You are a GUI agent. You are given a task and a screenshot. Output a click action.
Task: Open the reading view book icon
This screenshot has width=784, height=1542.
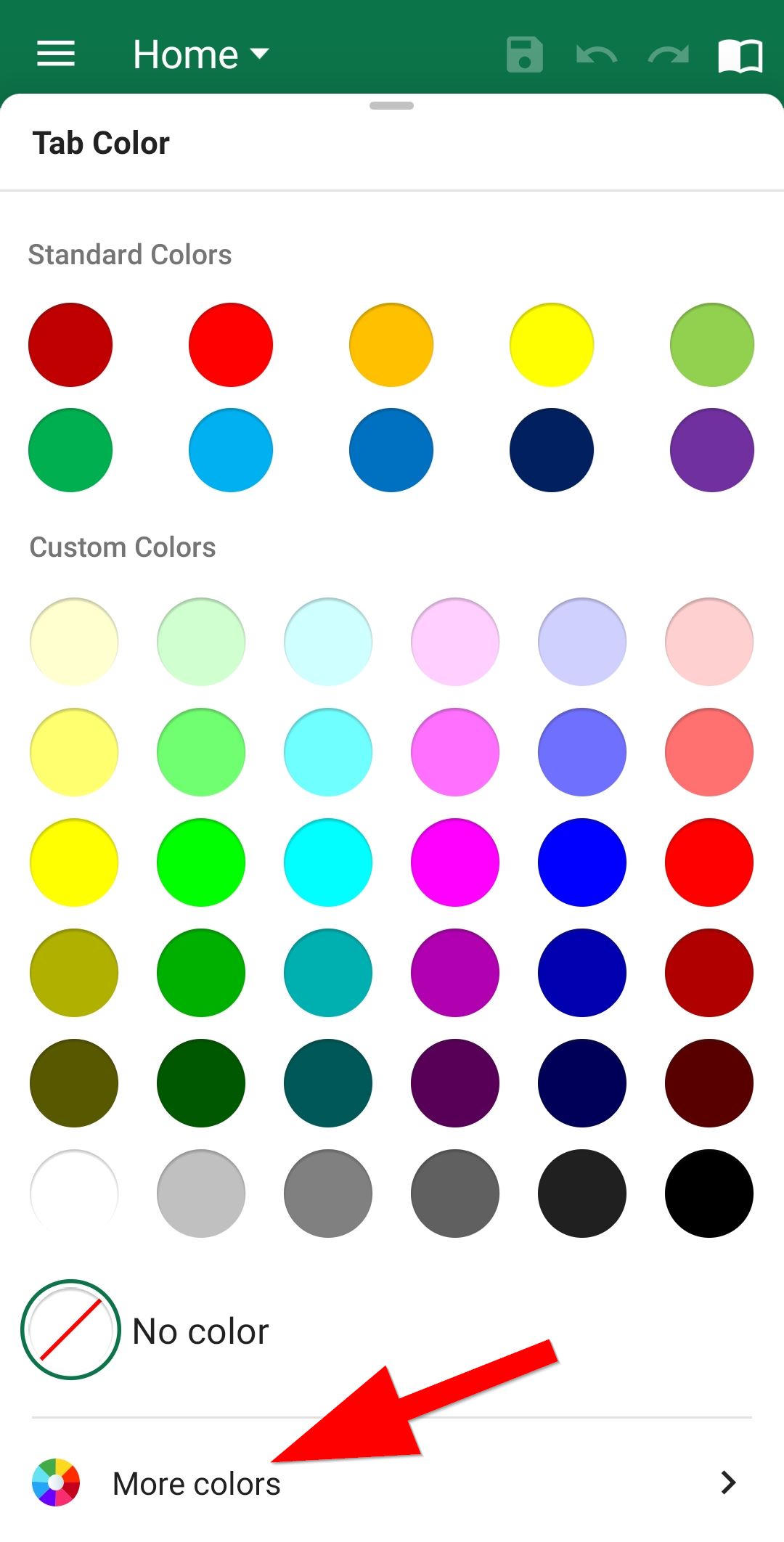click(x=740, y=55)
